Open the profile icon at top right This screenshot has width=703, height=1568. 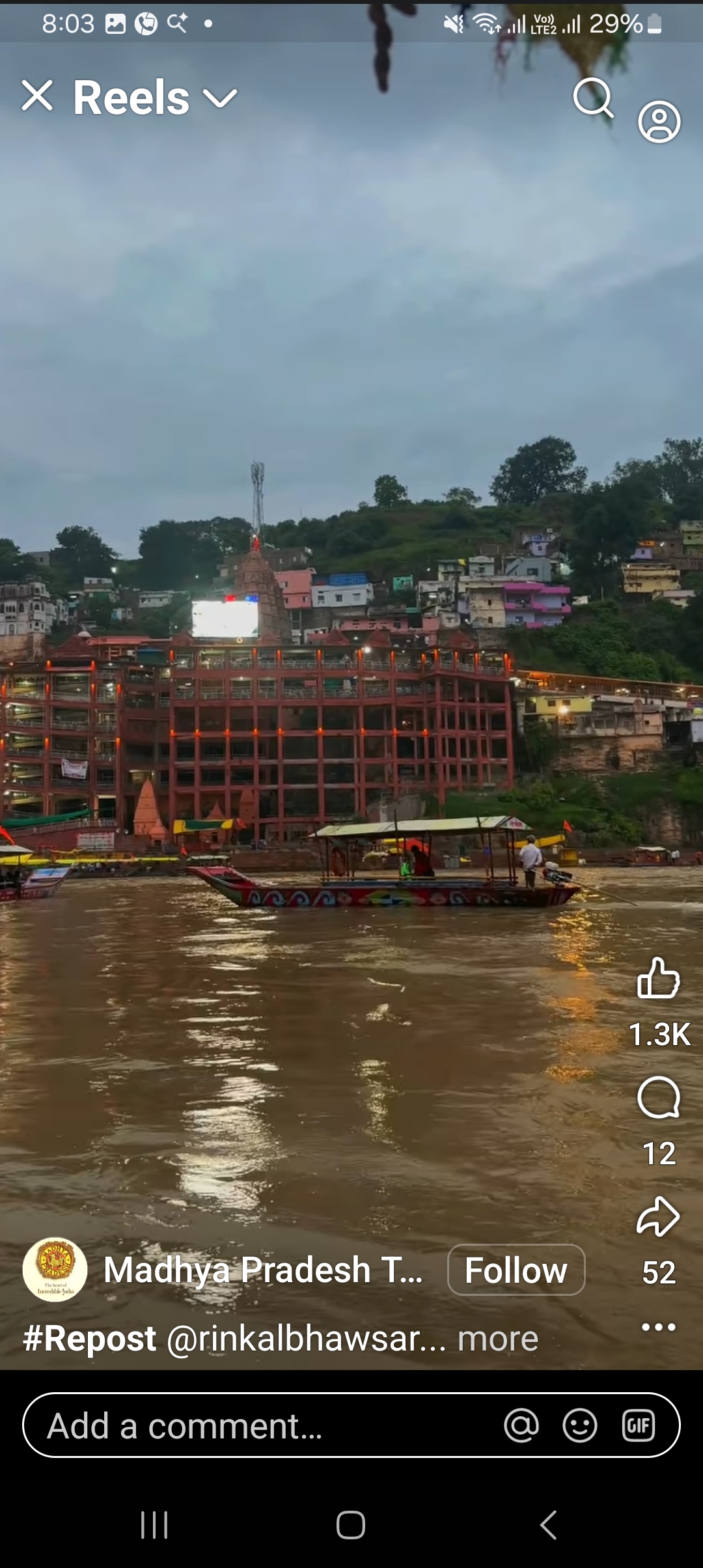point(659,121)
